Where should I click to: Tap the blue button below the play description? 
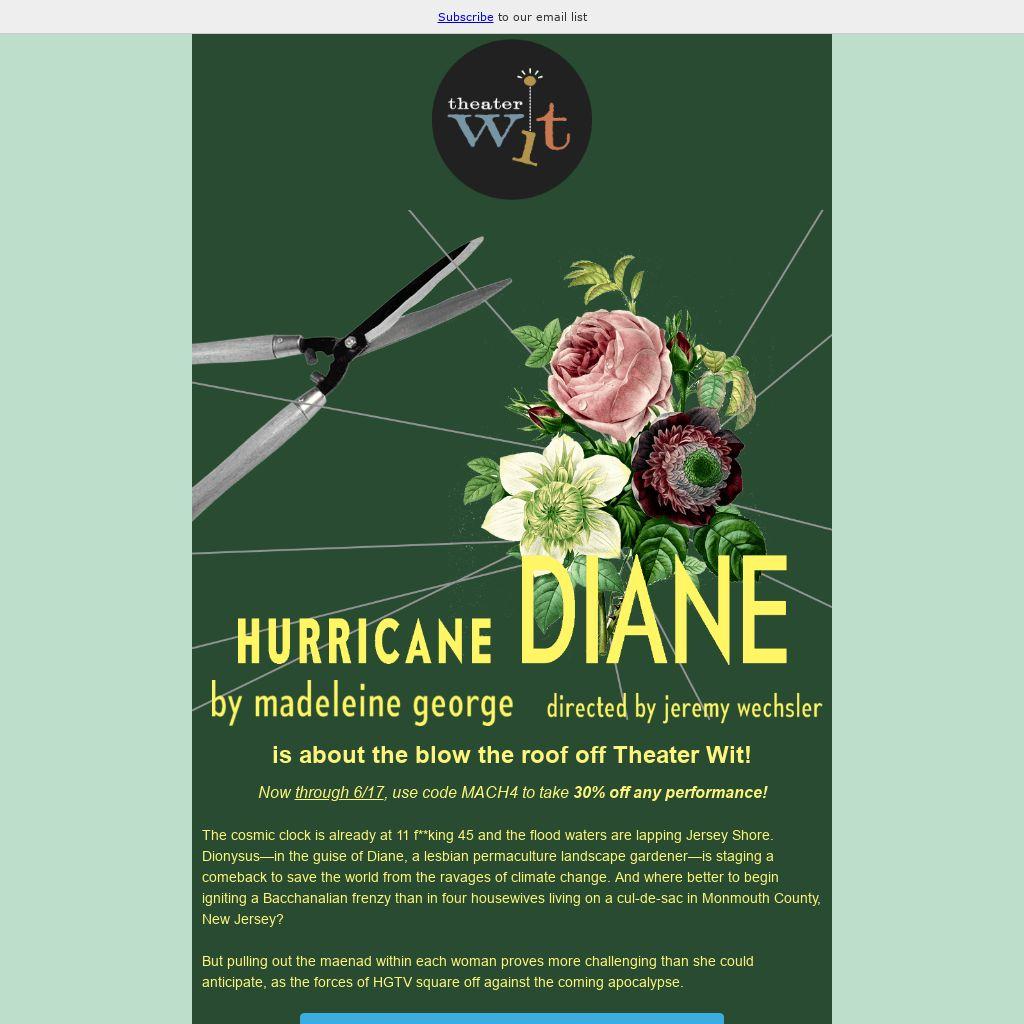pos(511,1018)
